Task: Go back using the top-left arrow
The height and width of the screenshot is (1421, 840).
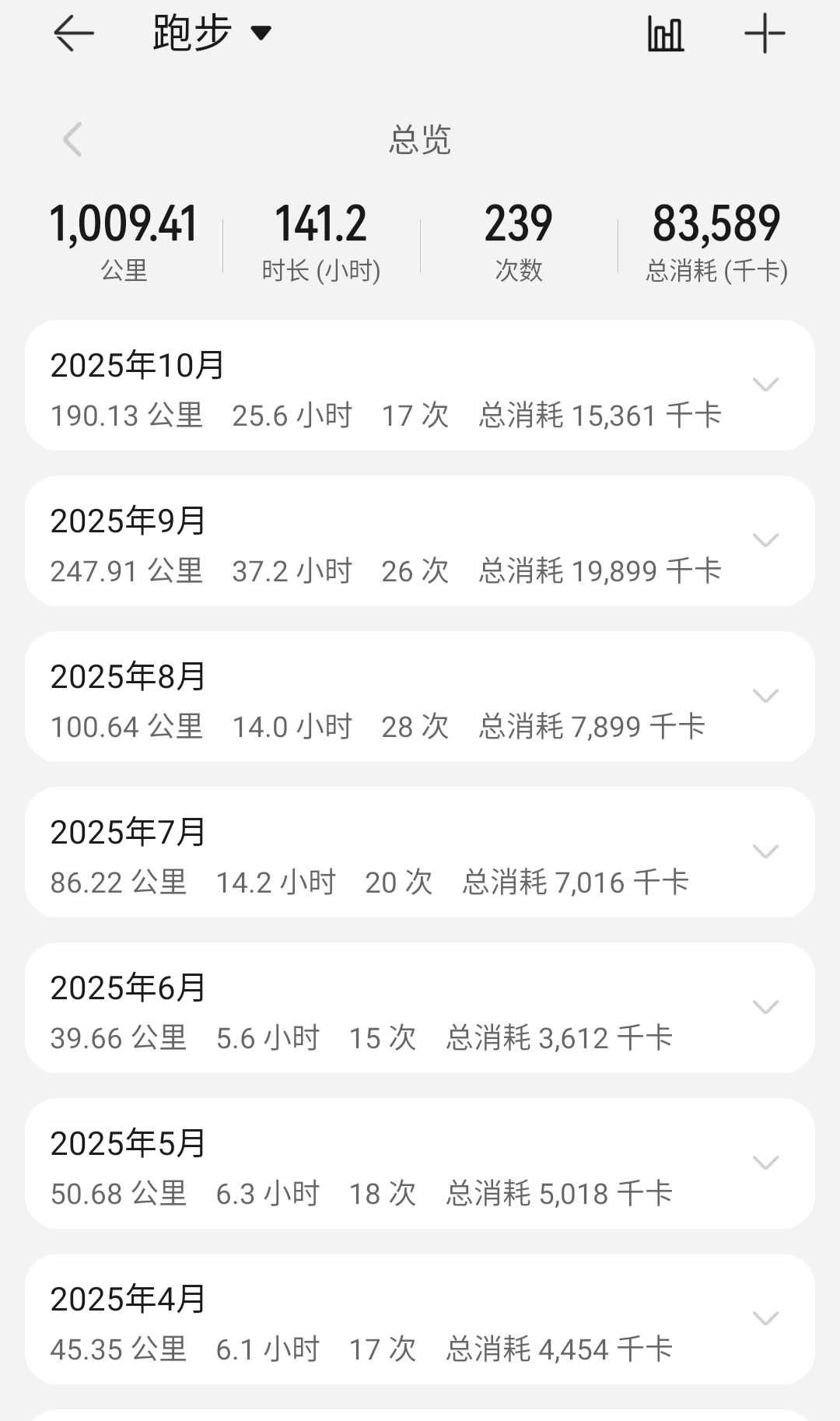Action: click(x=74, y=33)
